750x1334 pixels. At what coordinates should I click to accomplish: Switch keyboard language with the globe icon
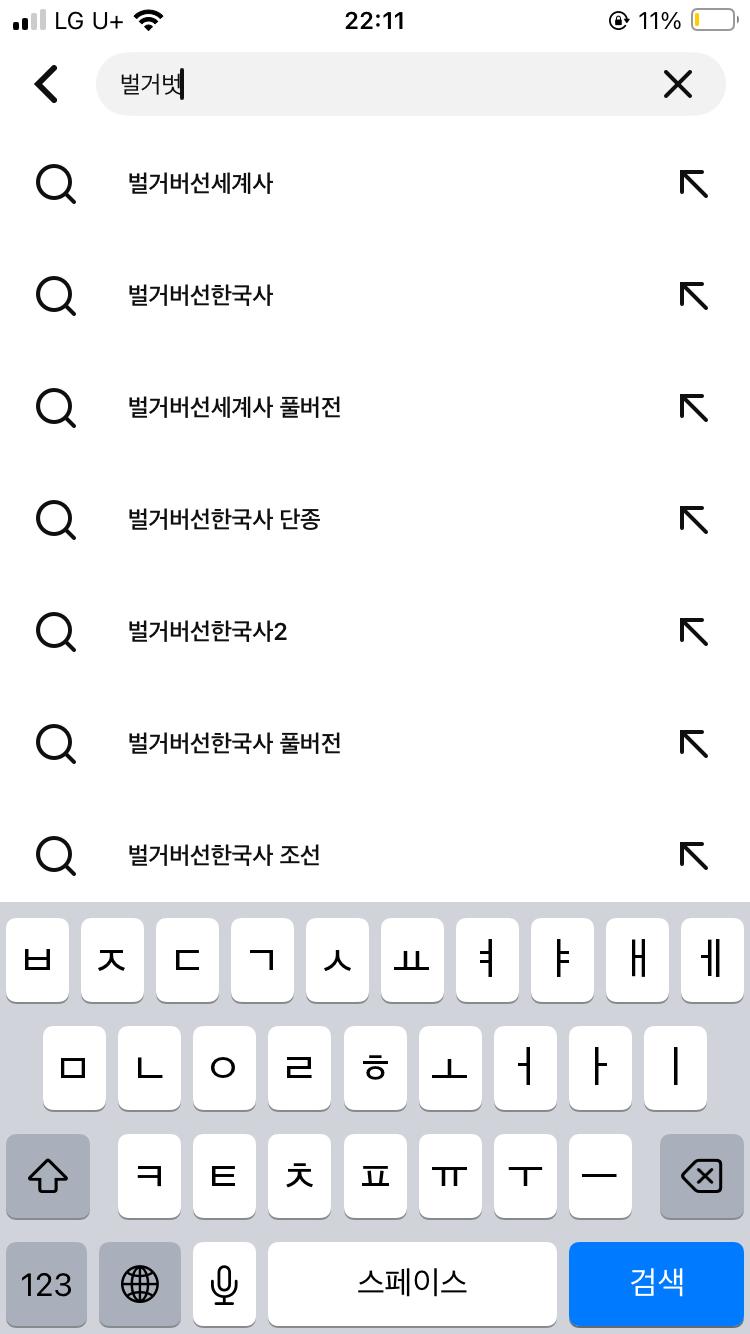pyautogui.click(x=140, y=1284)
